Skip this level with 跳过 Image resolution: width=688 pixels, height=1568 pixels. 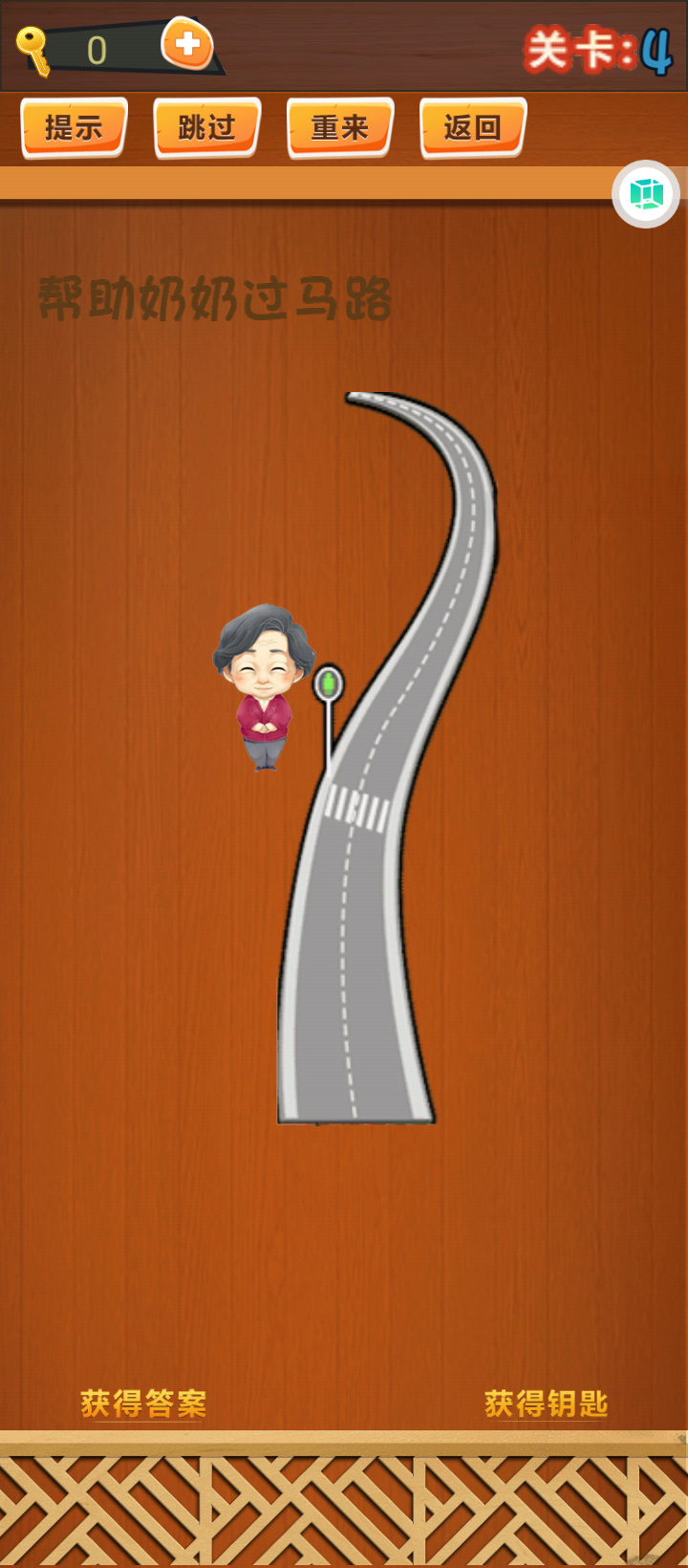tap(206, 127)
